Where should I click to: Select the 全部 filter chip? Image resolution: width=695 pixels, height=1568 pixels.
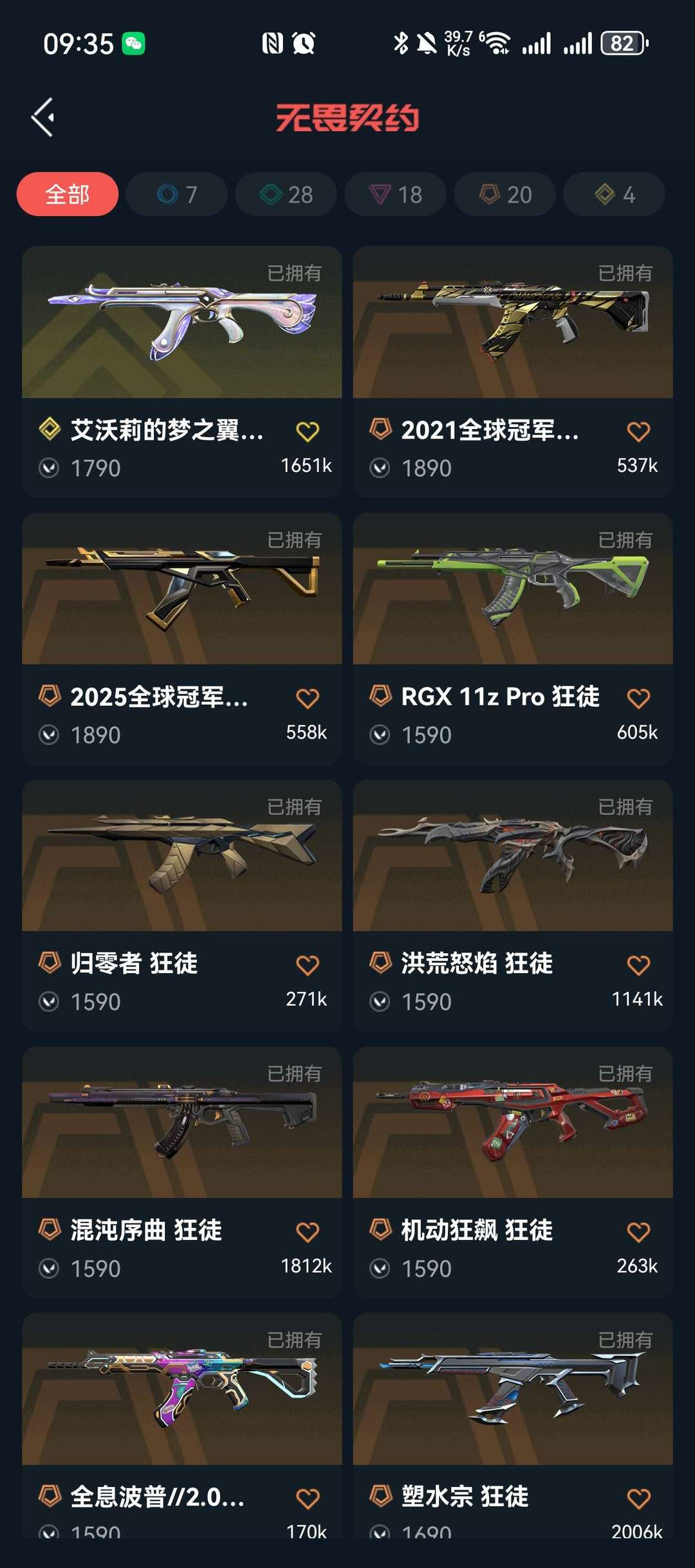68,194
